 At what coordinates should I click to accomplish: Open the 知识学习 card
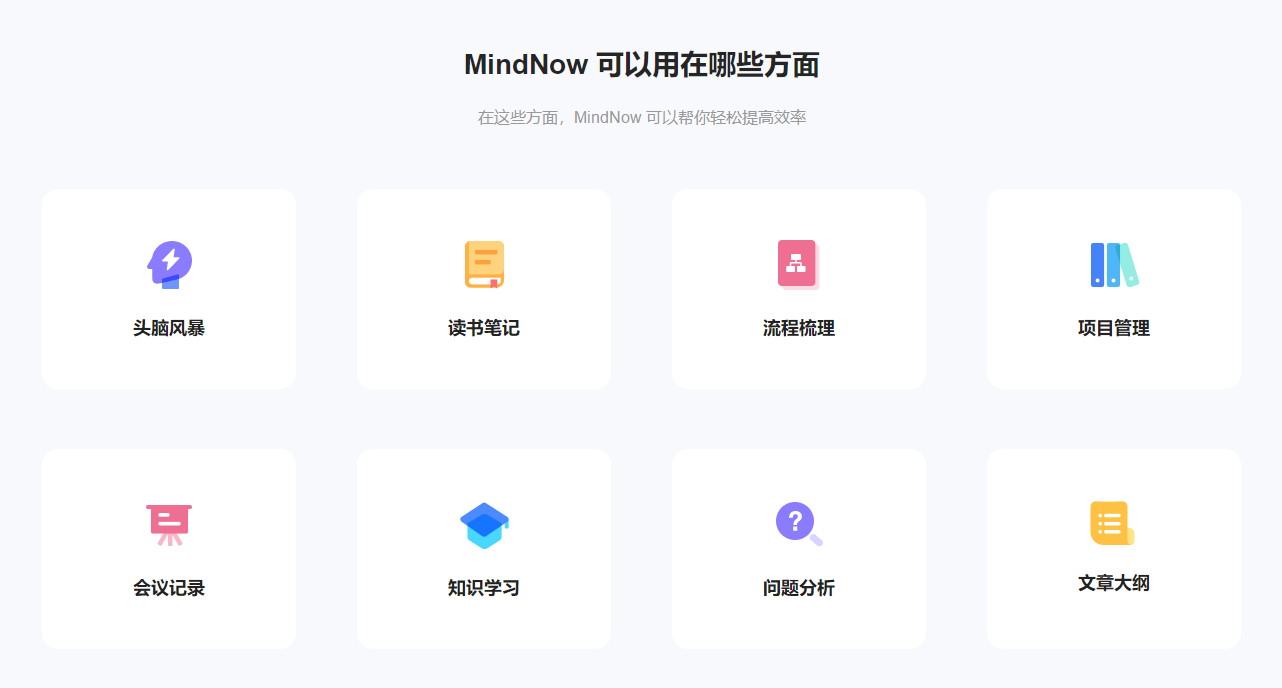tap(484, 549)
